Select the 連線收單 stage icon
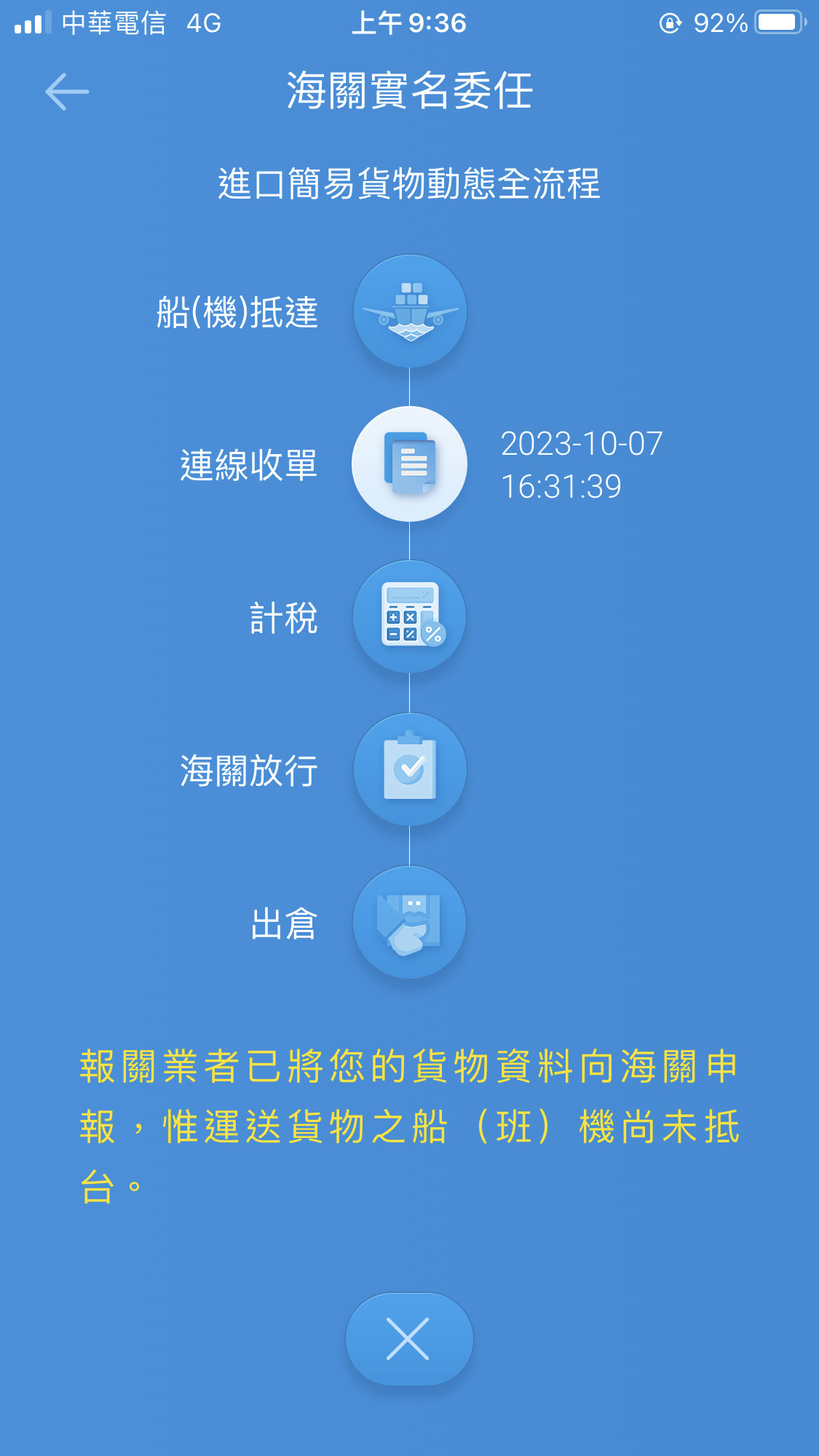Screen dimensions: 819x1456 (410, 464)
